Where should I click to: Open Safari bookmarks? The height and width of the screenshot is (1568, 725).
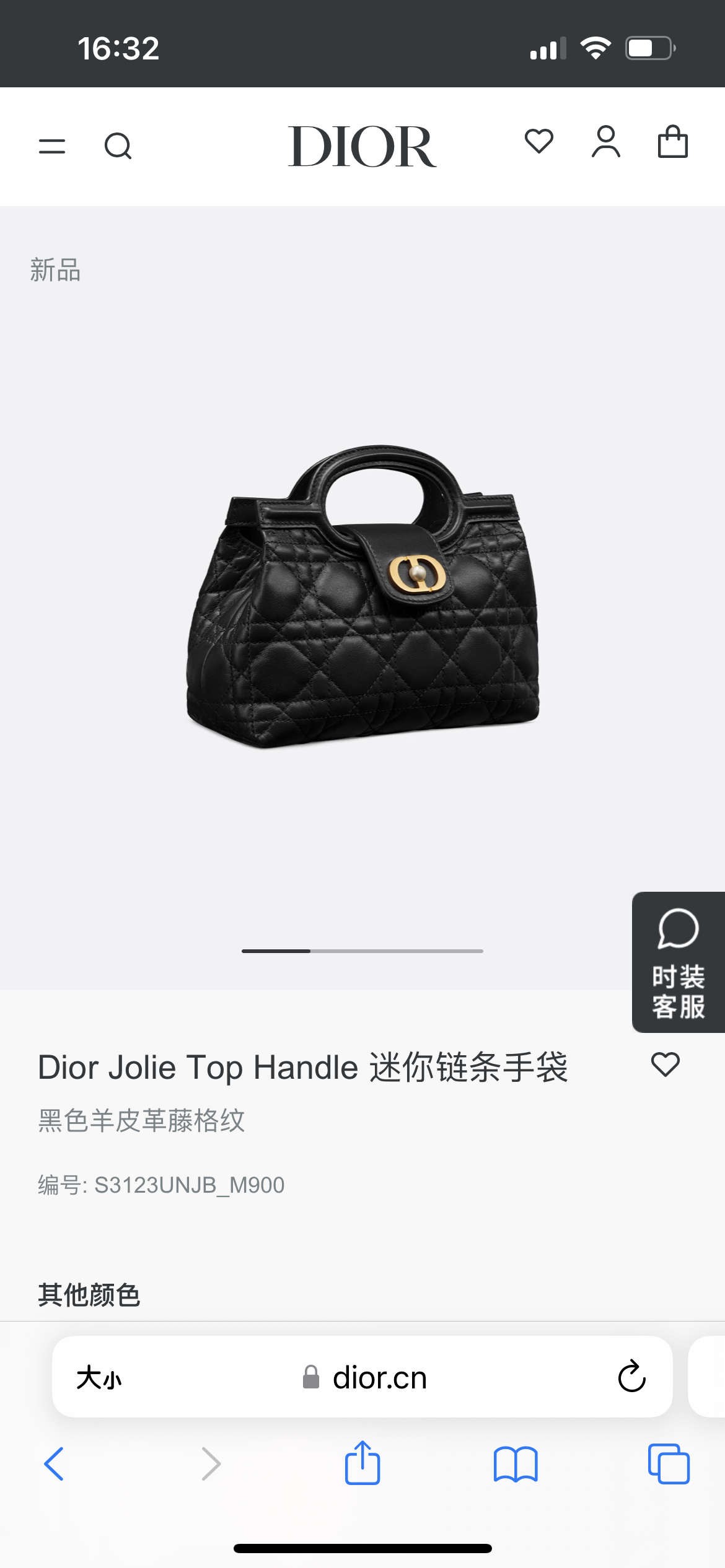pyautogui.click(x=516, y=1464)
